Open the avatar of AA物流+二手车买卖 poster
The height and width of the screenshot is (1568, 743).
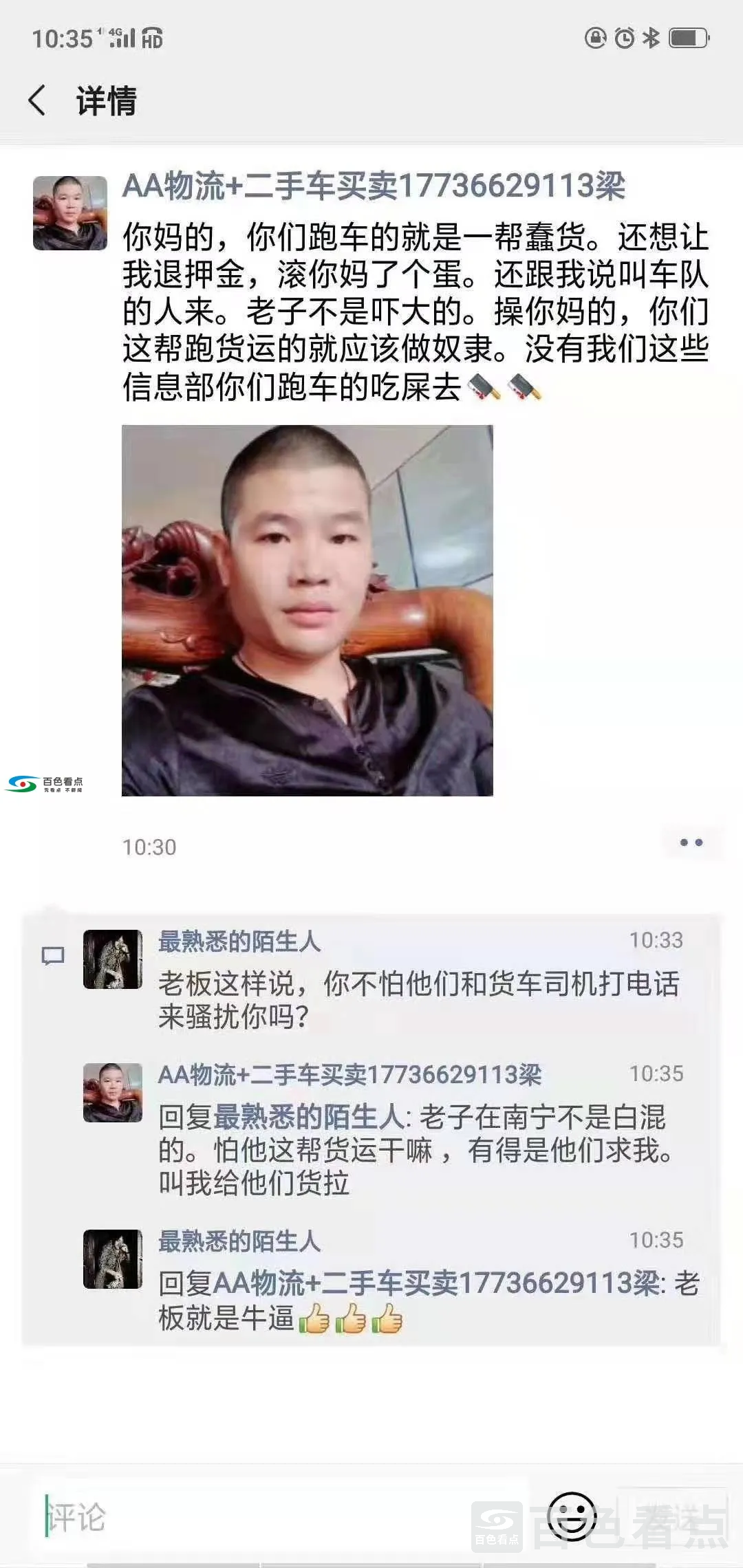pos(69,210)
